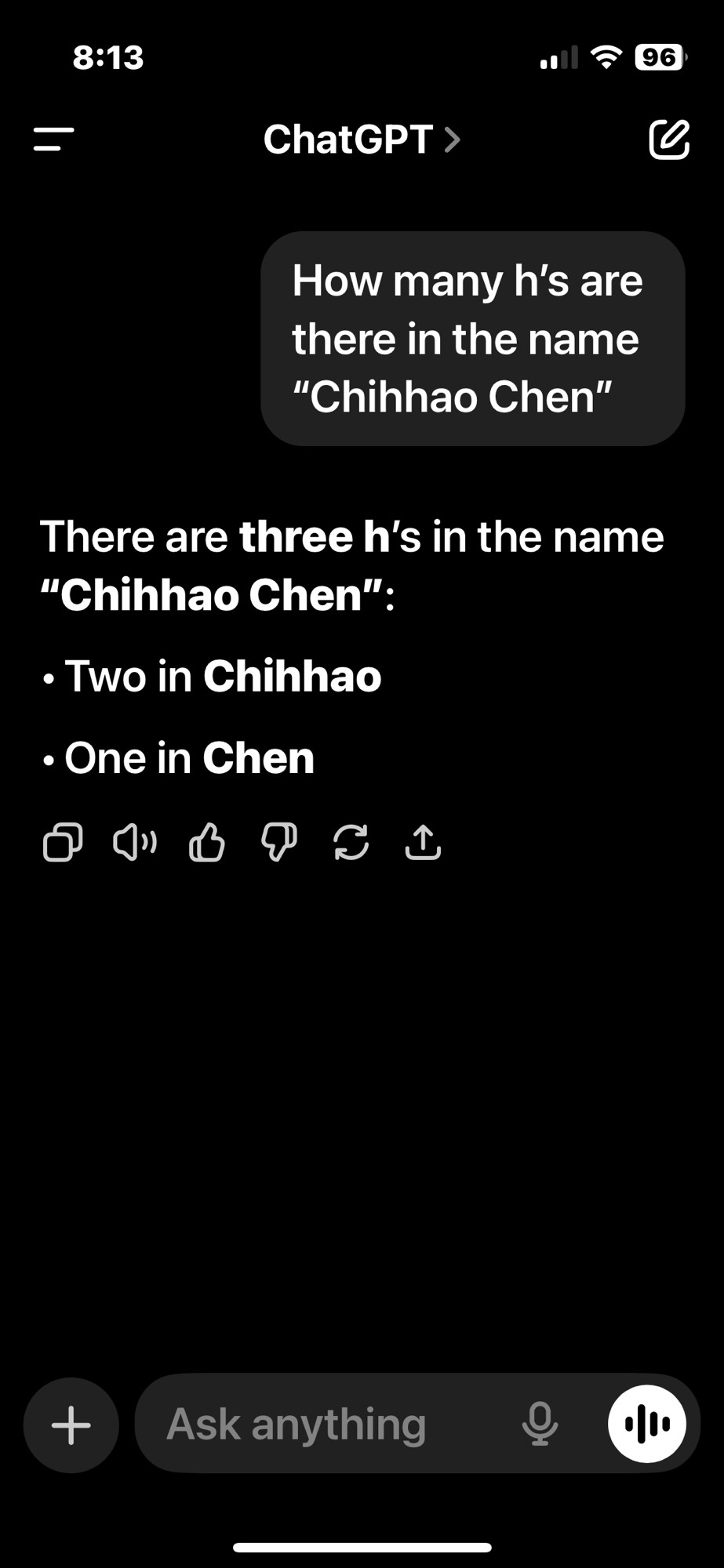The image size is (724, 1568).
Task: Open the sidebar menu
Action: pos(53,140)
